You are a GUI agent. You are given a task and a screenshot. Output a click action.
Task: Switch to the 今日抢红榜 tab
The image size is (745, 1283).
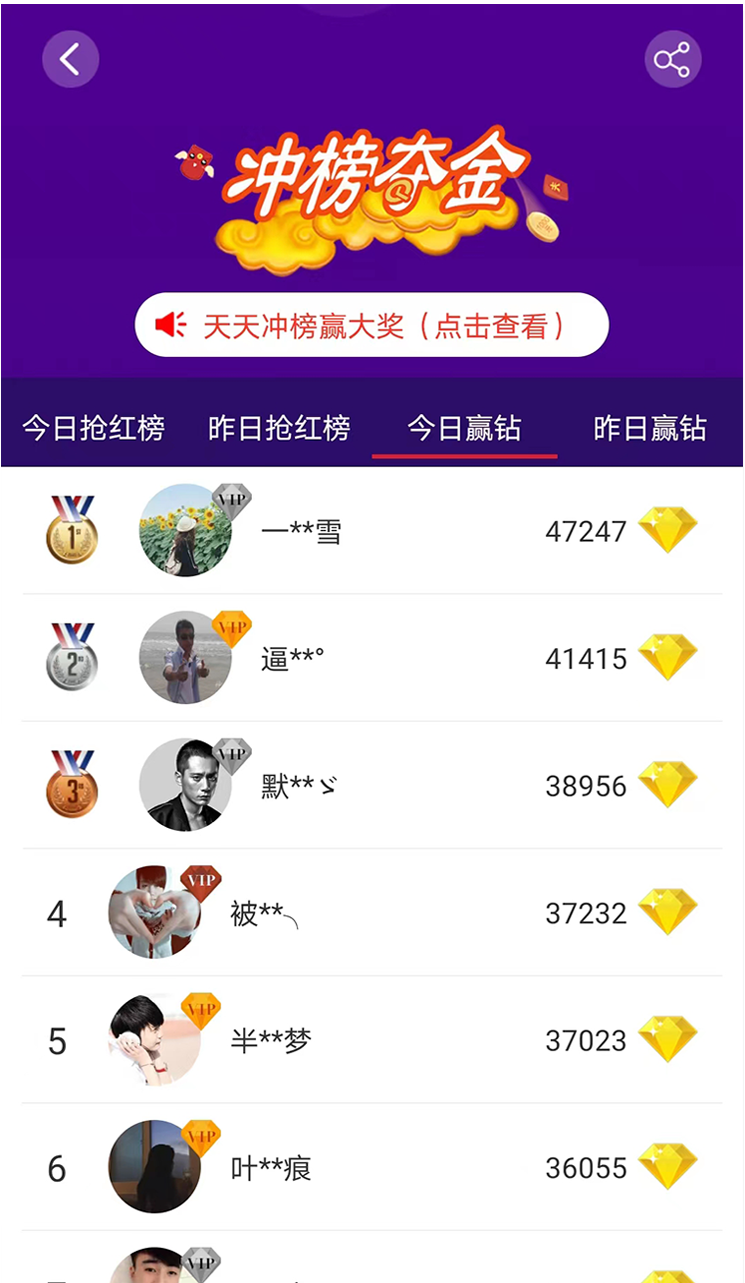(x=93, y=429)
